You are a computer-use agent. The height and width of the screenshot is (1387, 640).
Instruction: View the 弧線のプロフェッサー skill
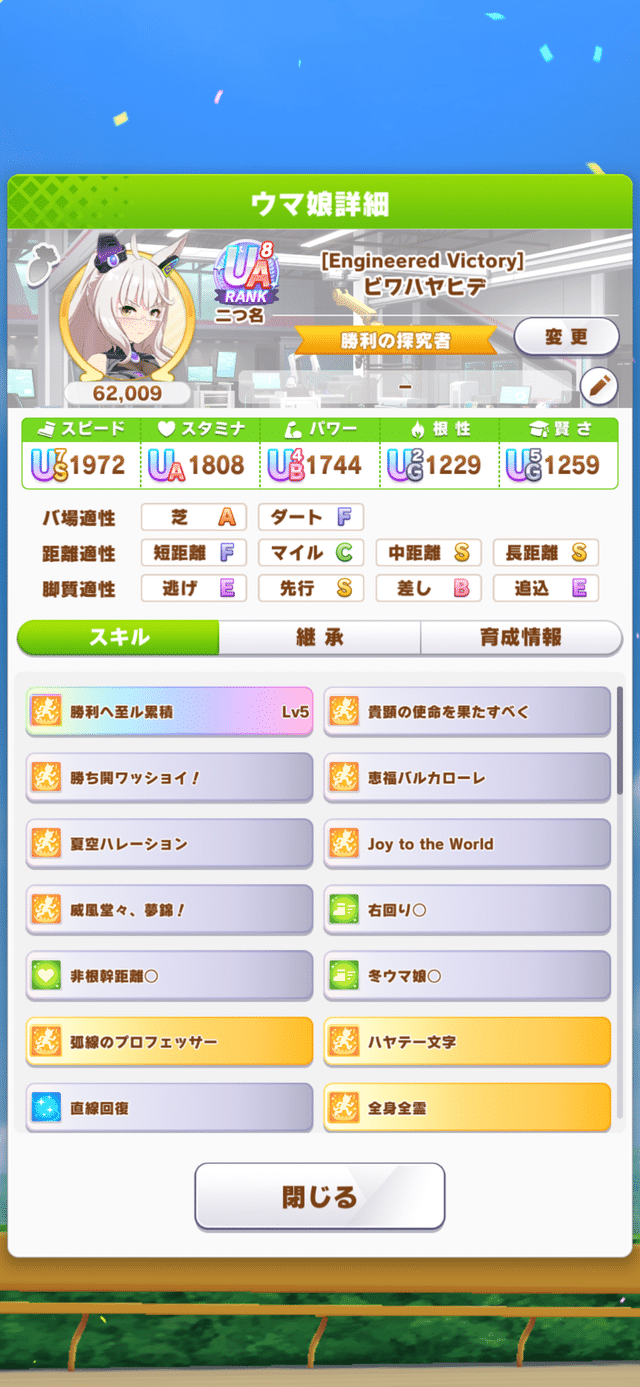169,1042
